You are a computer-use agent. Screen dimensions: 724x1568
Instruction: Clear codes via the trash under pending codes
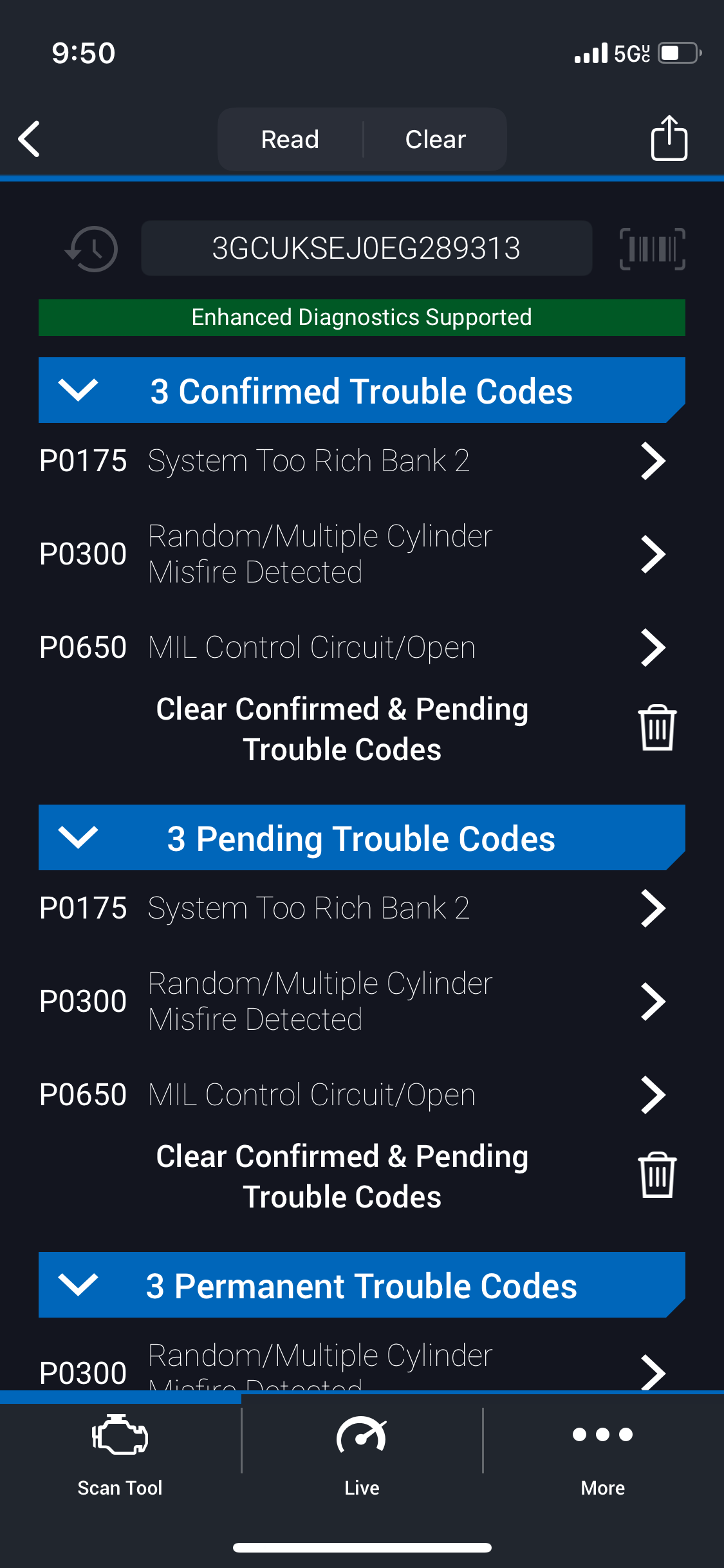coord(657,1175)
